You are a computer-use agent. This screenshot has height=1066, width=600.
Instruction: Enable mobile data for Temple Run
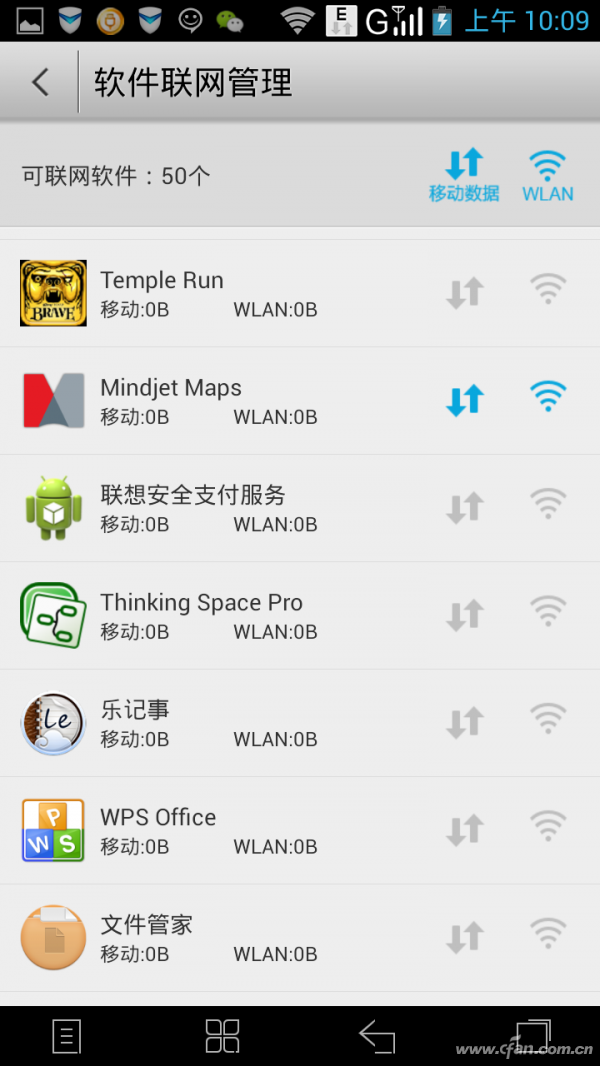point(465,292)
